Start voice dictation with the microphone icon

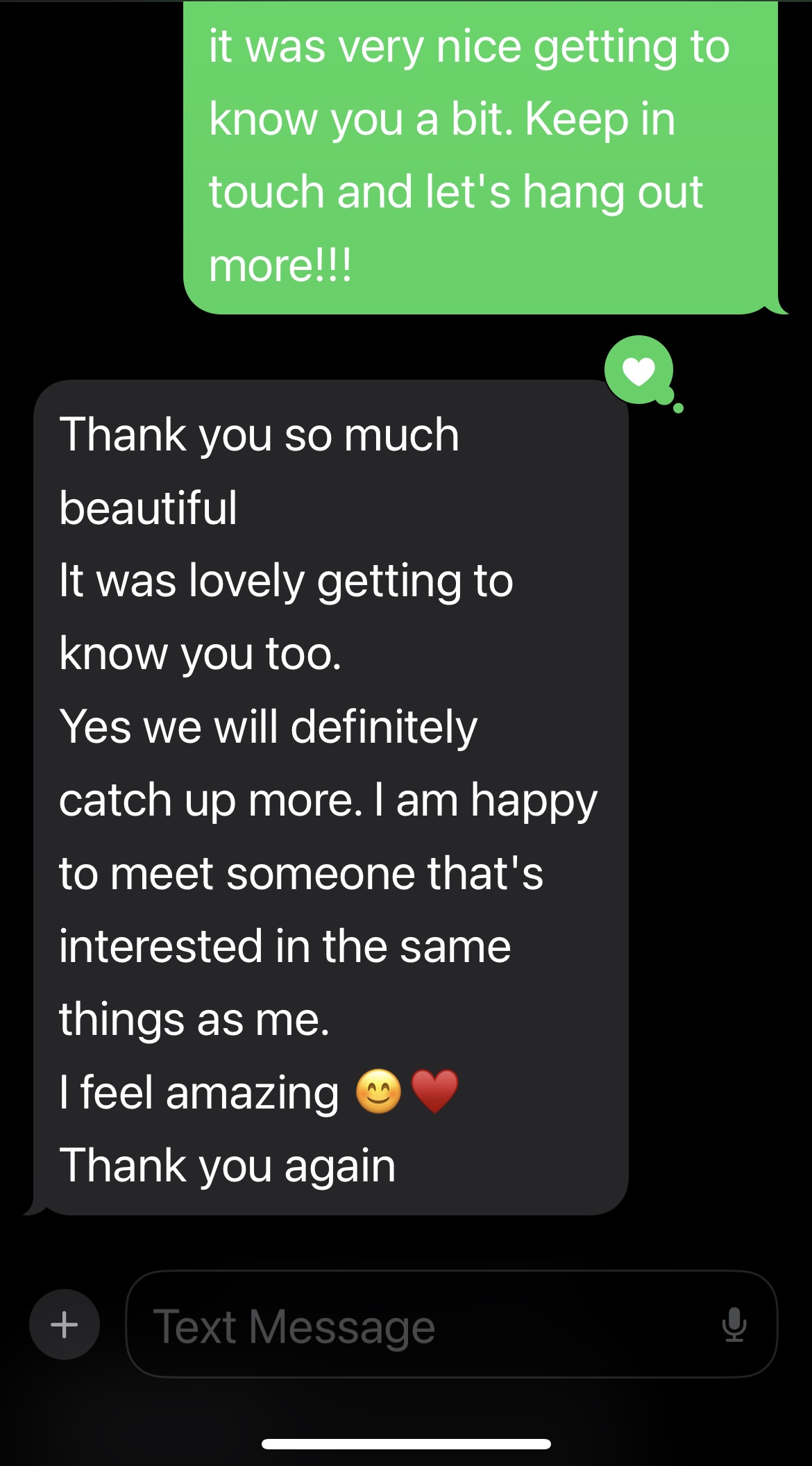[x=734, y=1324]
